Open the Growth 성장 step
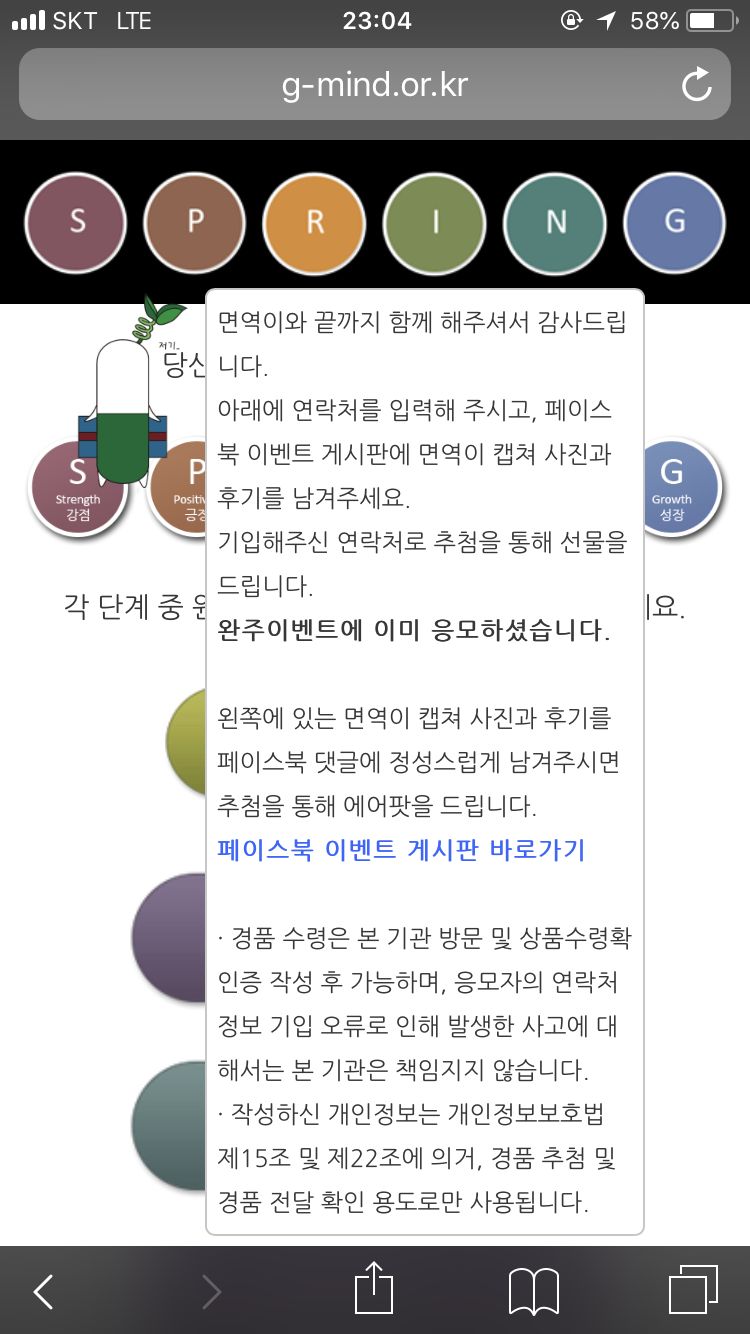The image size is (750, 1334). point(672,485)
